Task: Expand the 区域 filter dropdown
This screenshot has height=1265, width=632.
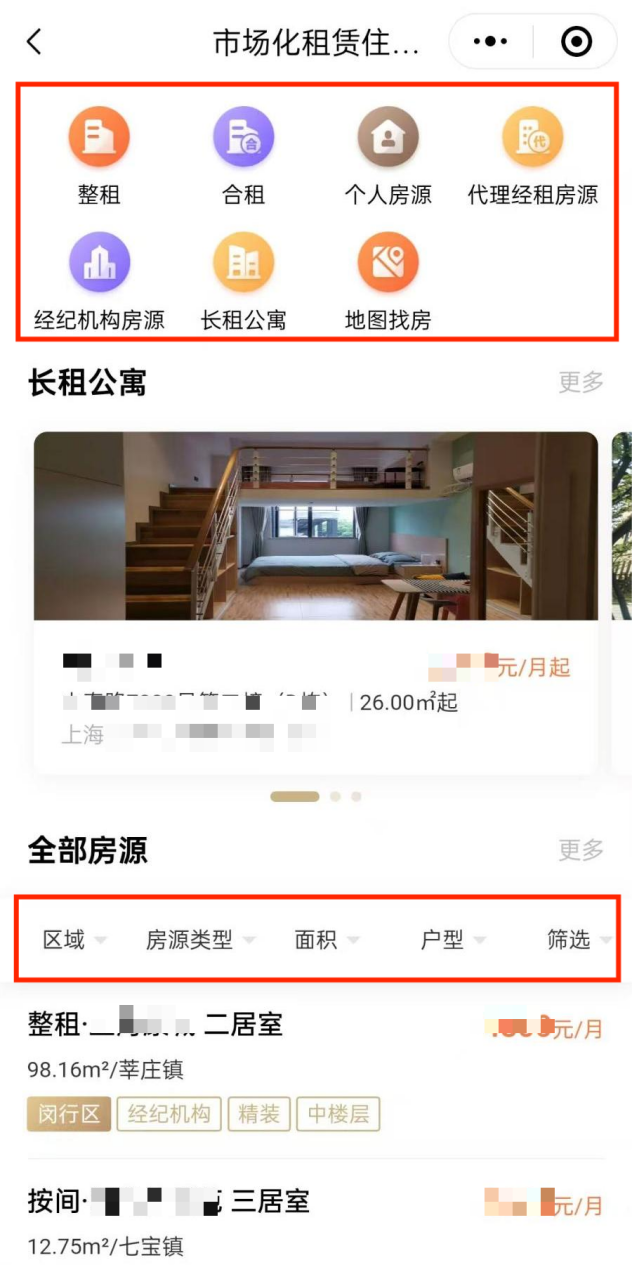Action: 74,940
